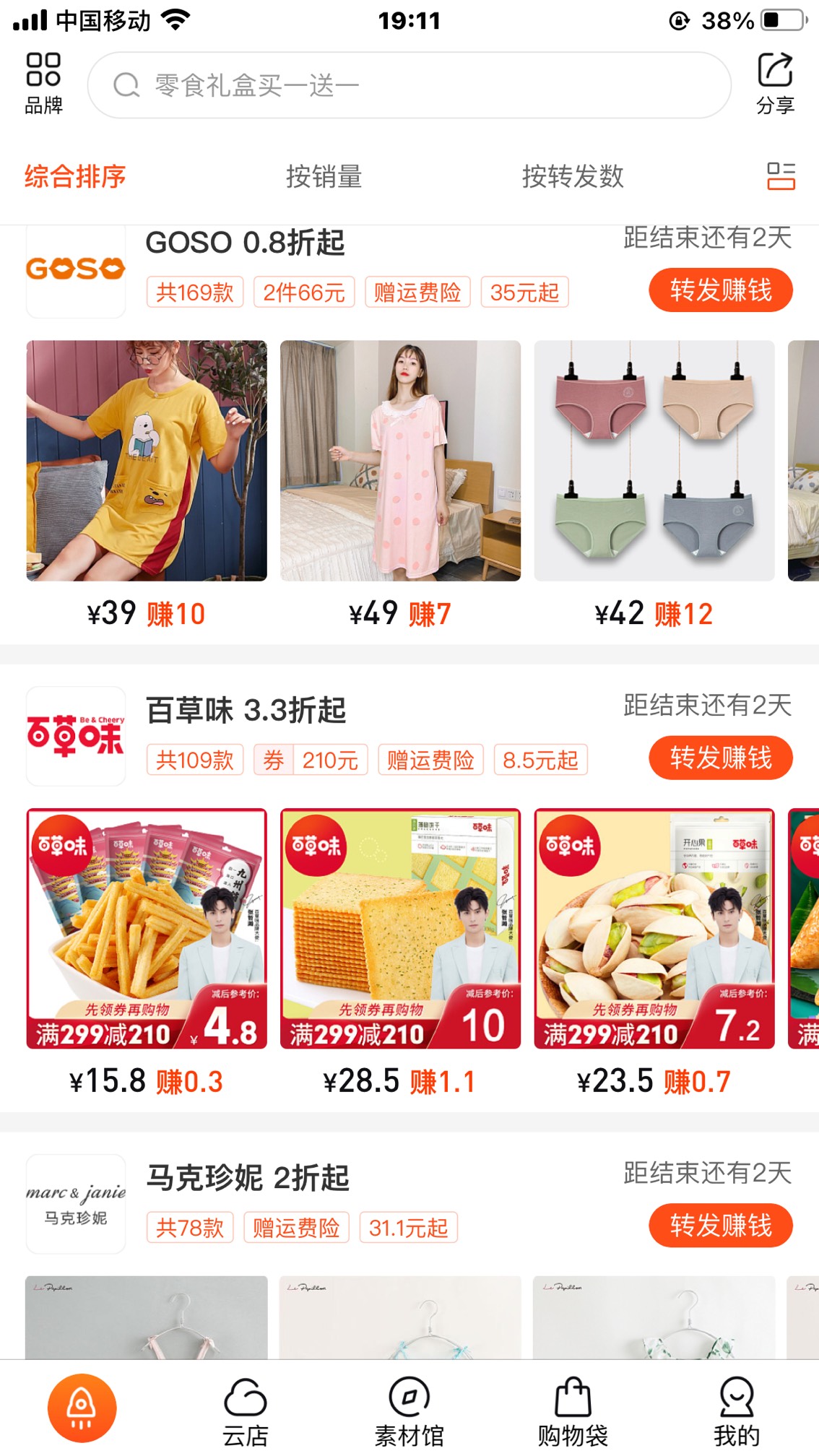Open the pistachio product priced ¥23.5
819x1456 pixels.
654,929
